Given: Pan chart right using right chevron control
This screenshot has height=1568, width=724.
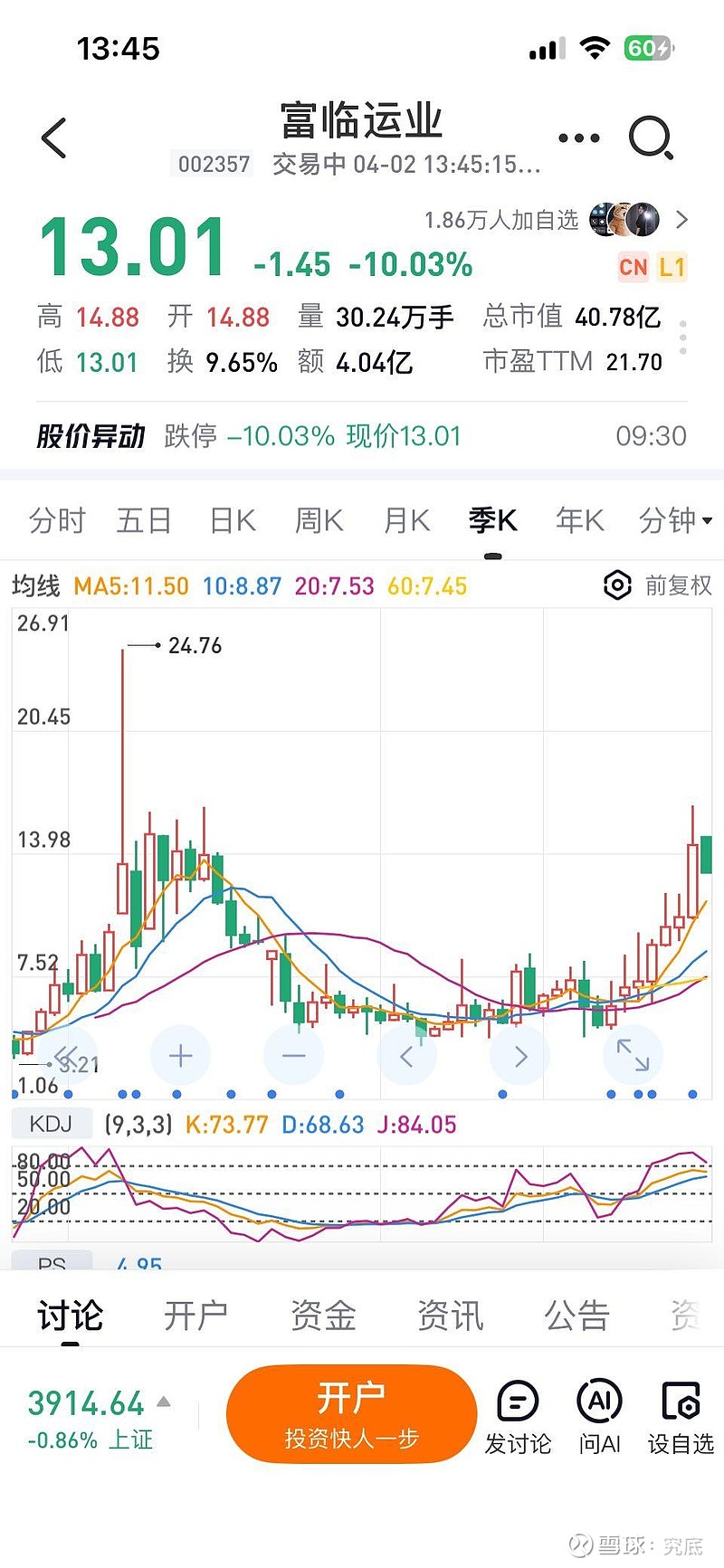Looking at the screenshot, I should click(519, 1055).
